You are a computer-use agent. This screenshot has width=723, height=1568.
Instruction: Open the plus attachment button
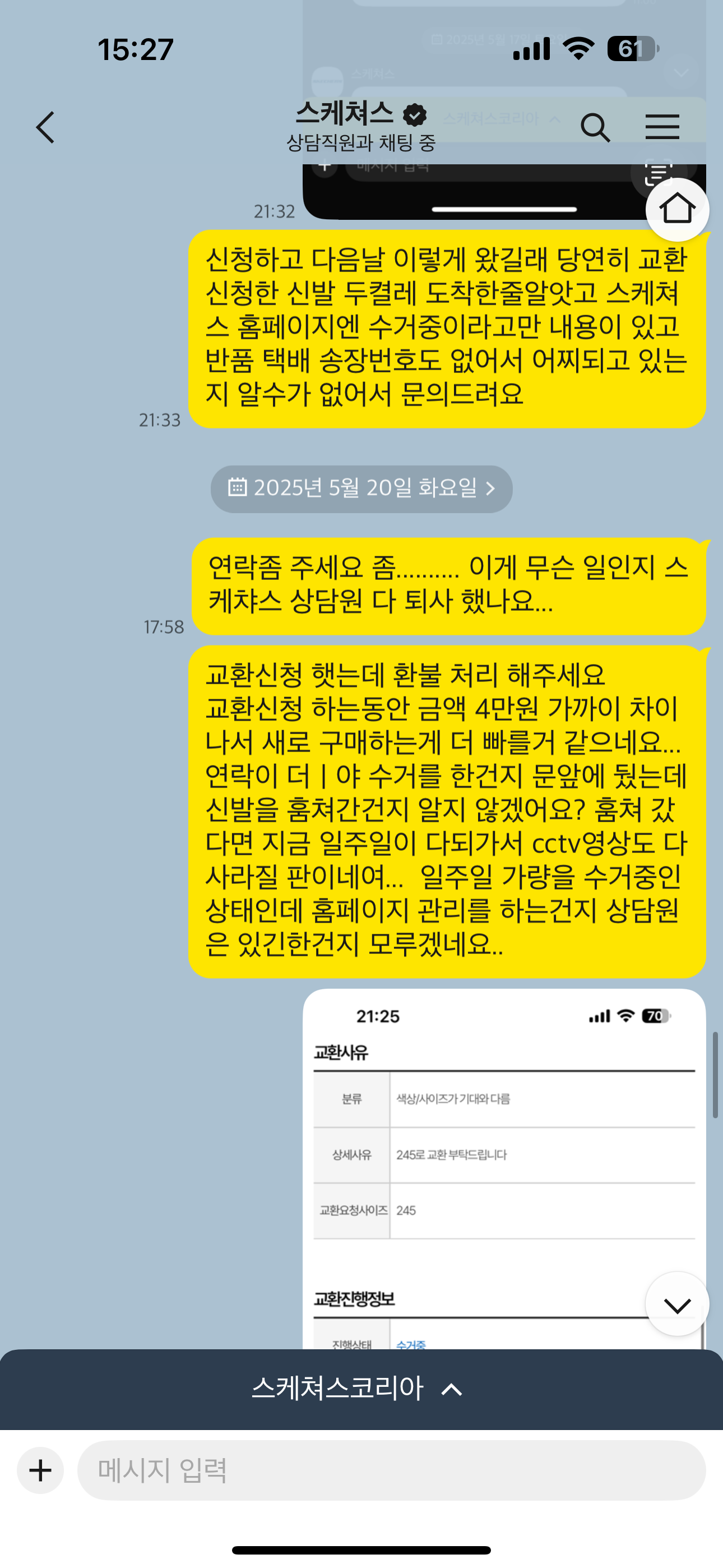(41, 1470)
